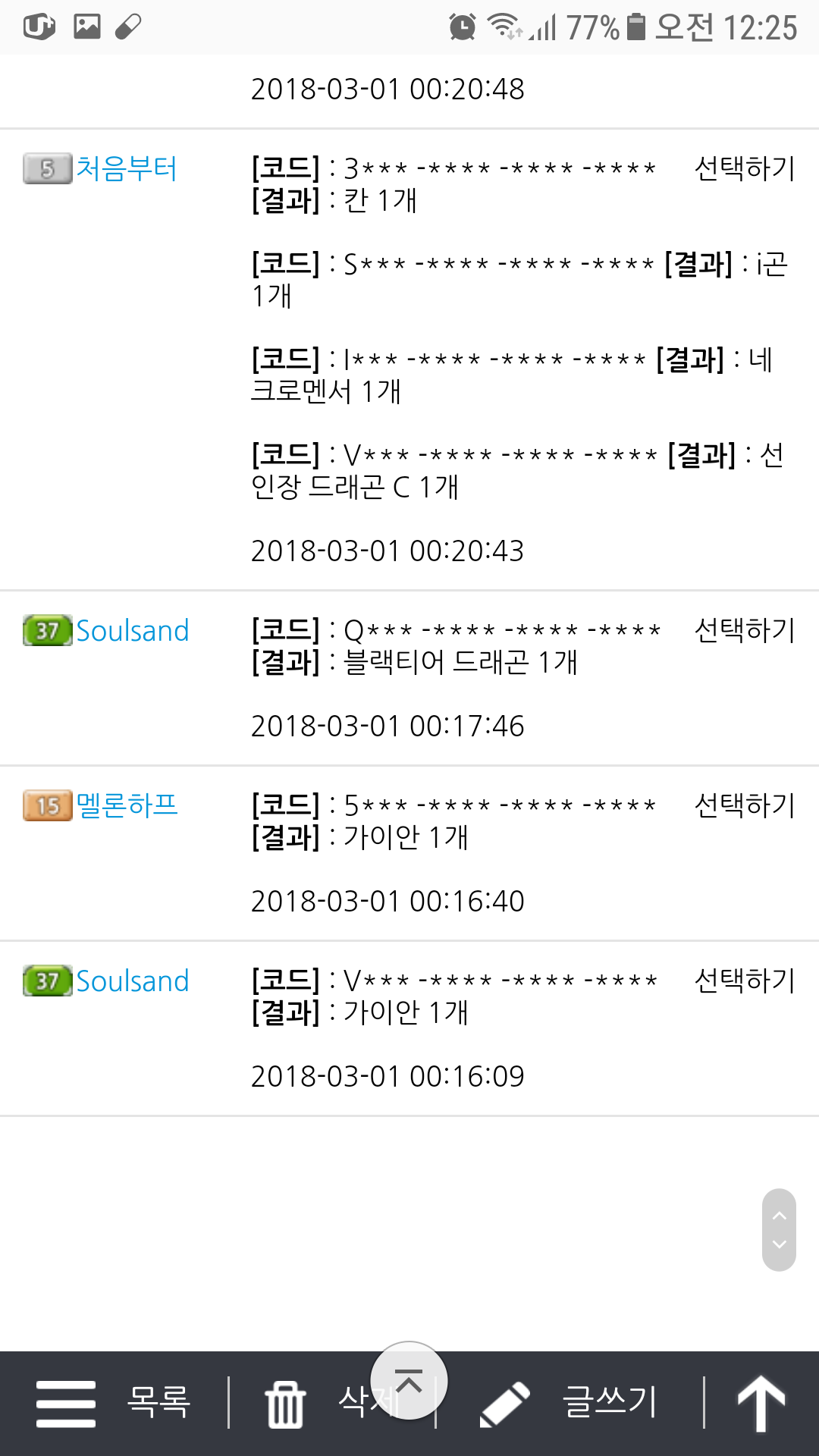Screen dimensions: 819x1456
Task: Select Soulsand's 블랙티어 드래곤 comment with 선택하기
Action: [x=744, y=629]
